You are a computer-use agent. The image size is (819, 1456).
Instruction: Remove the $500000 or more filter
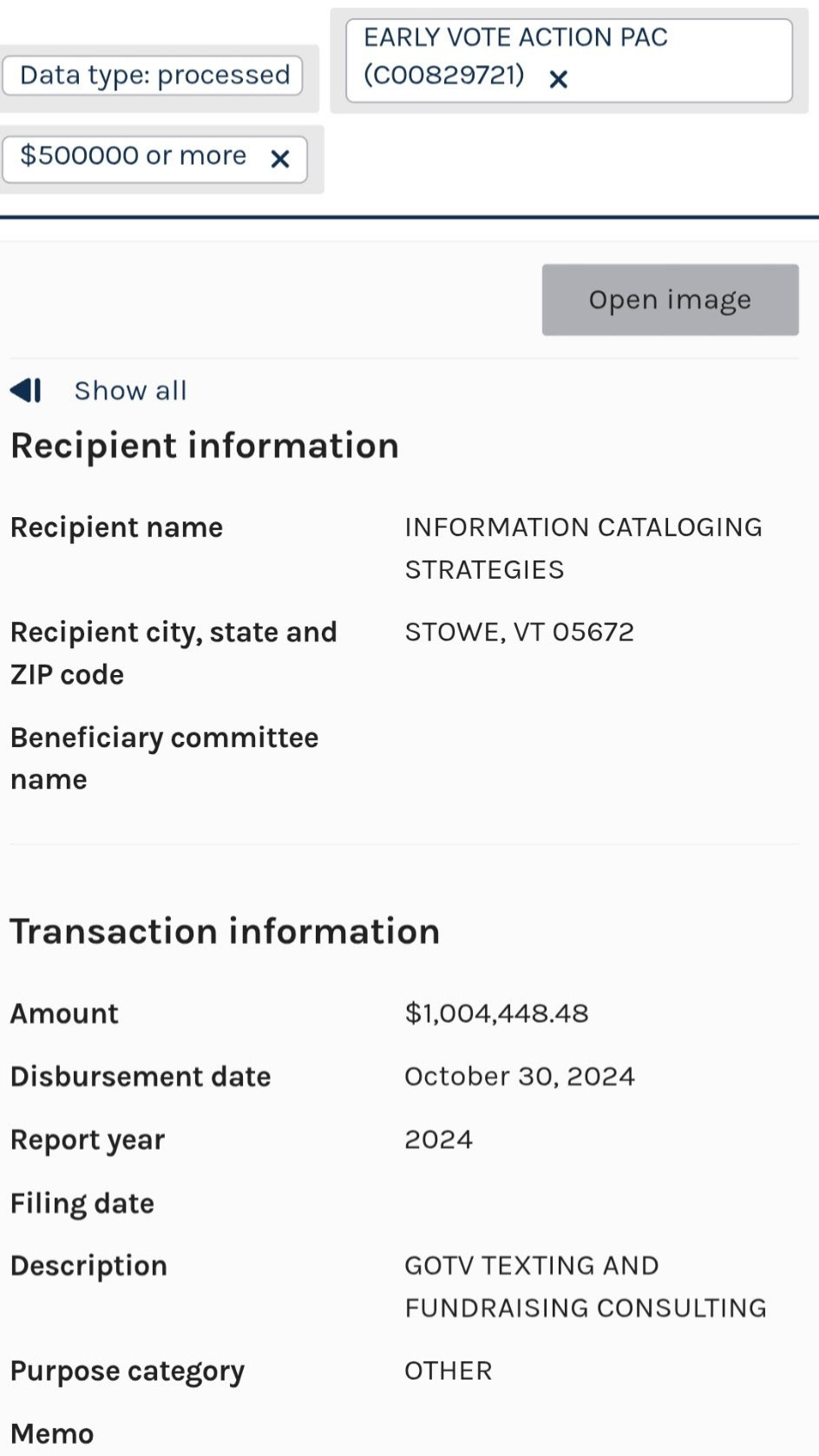(x=279, y=159)
